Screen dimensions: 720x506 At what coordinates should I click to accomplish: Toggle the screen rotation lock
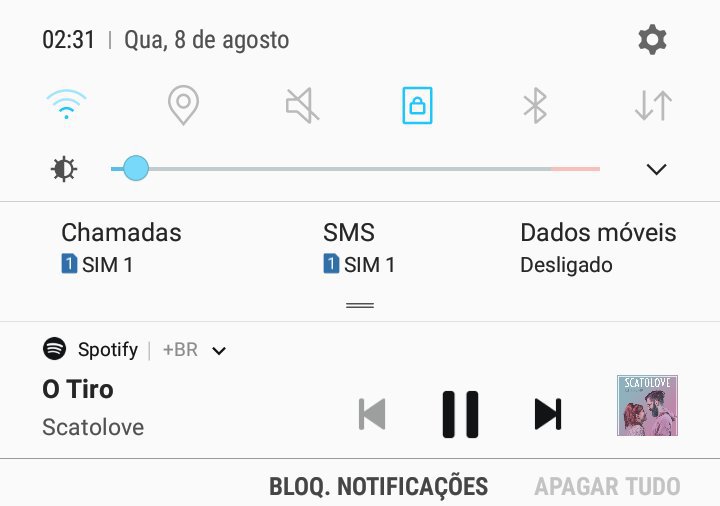point(417,104)
